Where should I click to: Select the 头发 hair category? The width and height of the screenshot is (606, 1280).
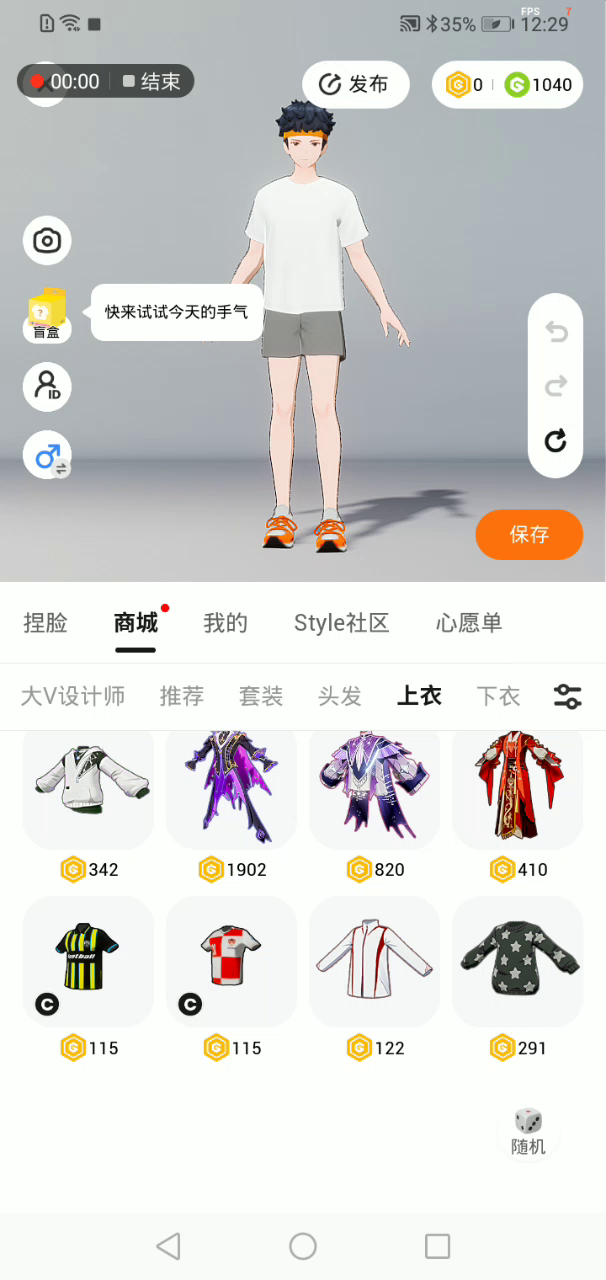pyautogui.click(x=340, y=696)
